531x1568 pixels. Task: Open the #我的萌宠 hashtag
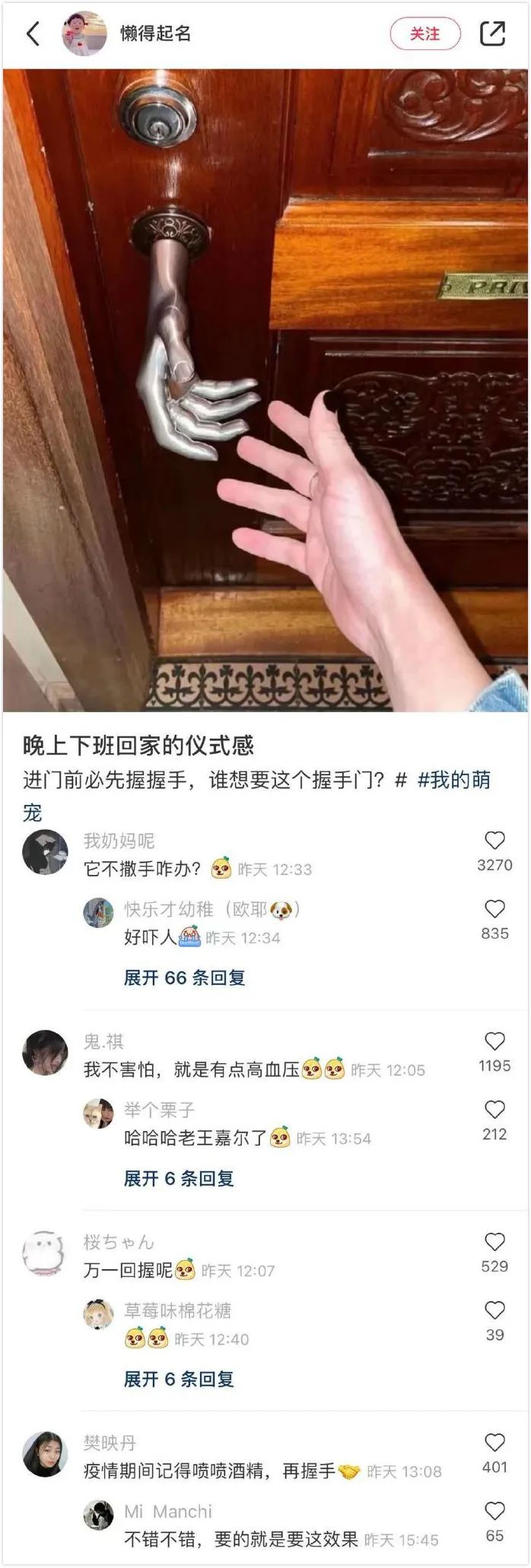[x=454, y=780]
